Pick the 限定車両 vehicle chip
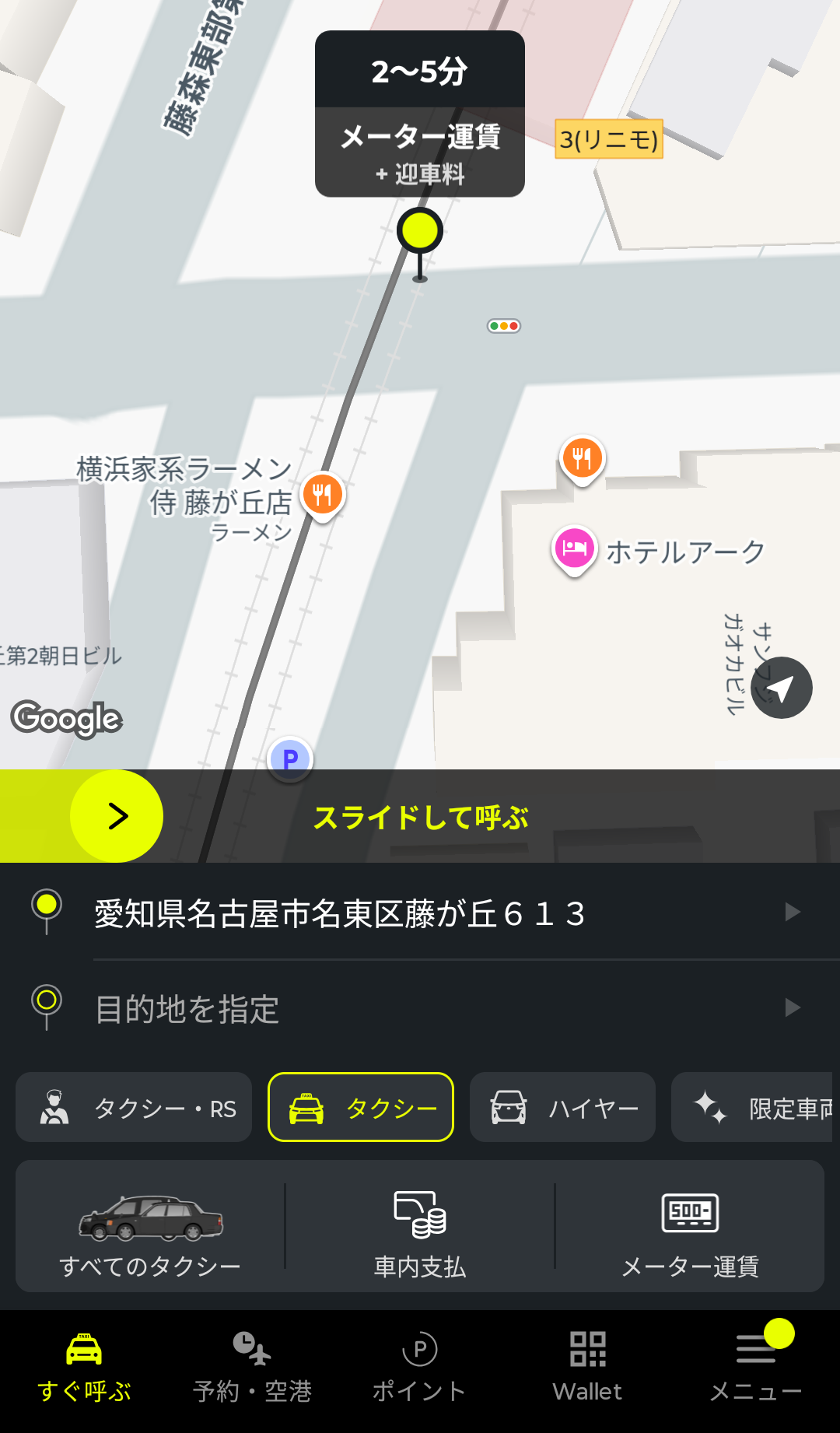Image resolution: width=840 pixels, height=1433 pixels. tap(753, 1108)
